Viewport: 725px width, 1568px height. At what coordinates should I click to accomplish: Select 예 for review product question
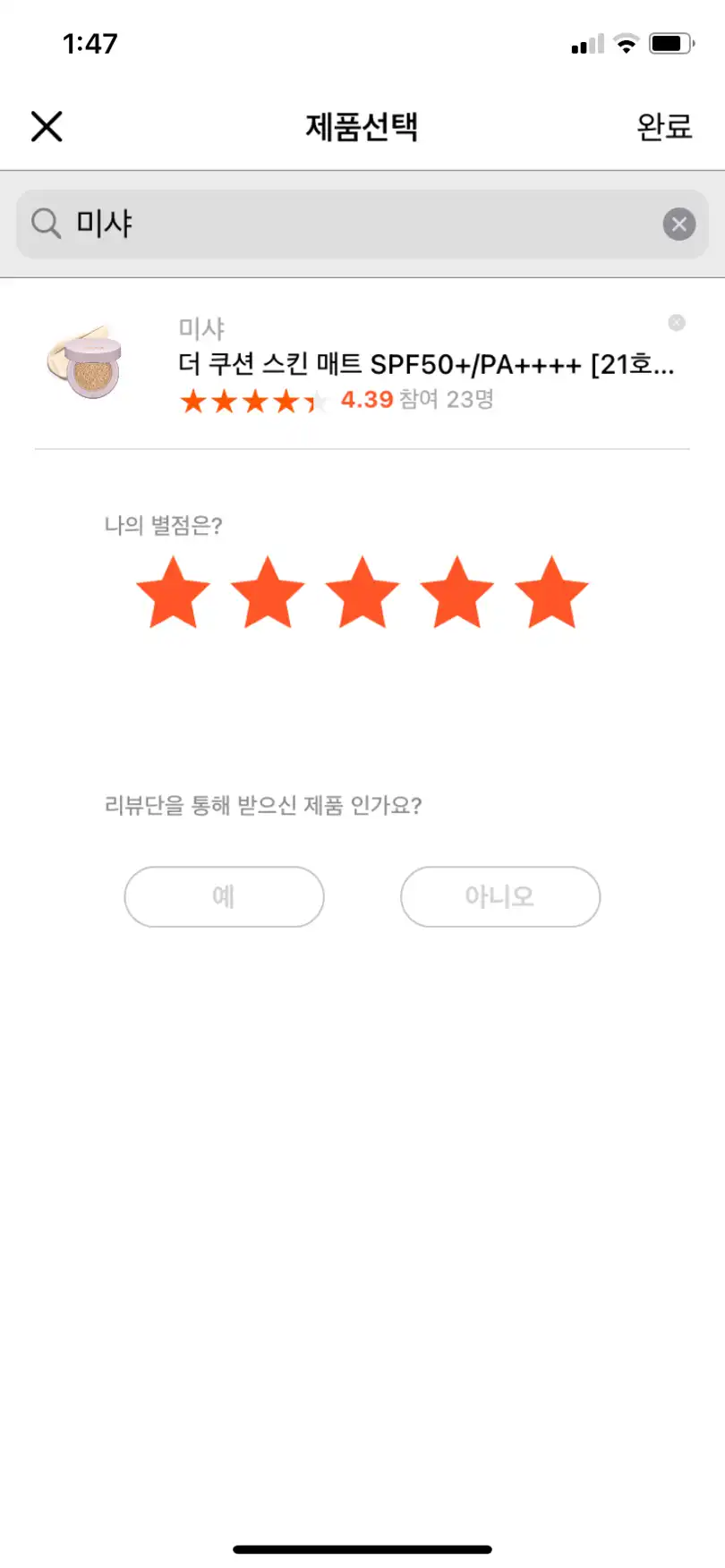tap(223, 896)
